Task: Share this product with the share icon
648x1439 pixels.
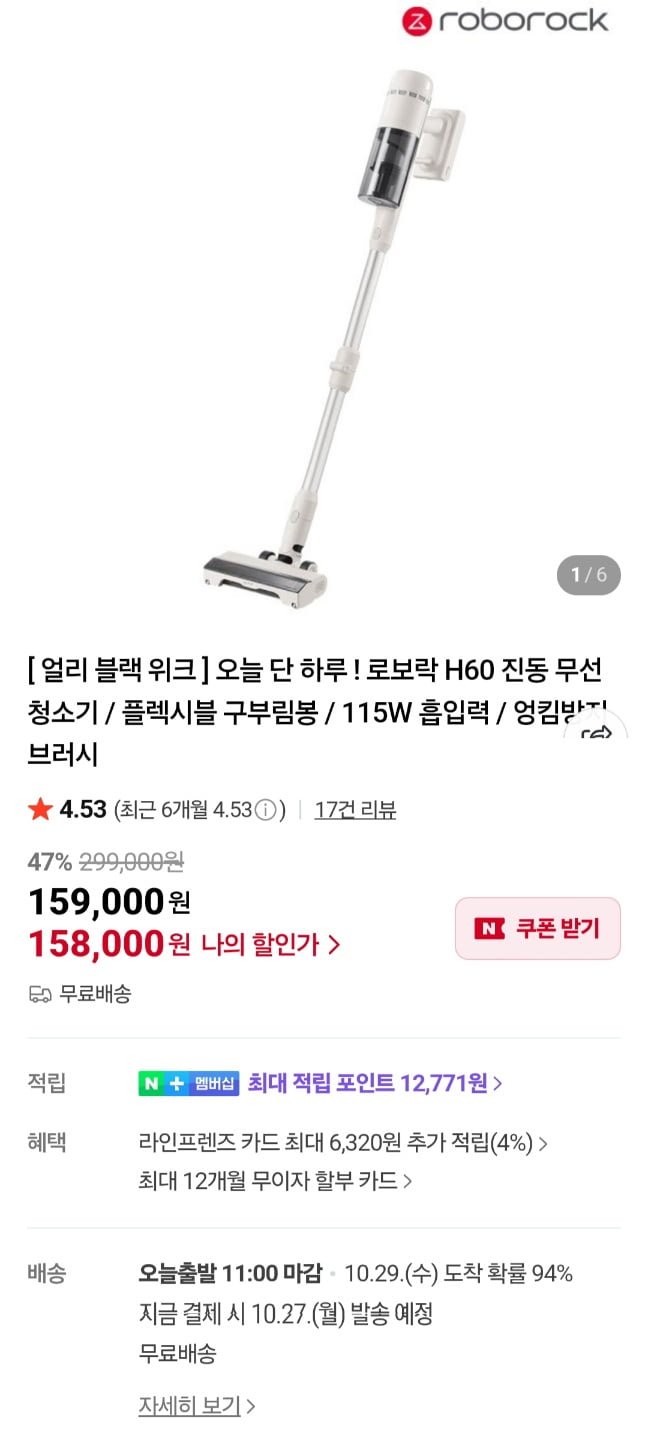Action: pyautogui.click(x=598, y=735)
